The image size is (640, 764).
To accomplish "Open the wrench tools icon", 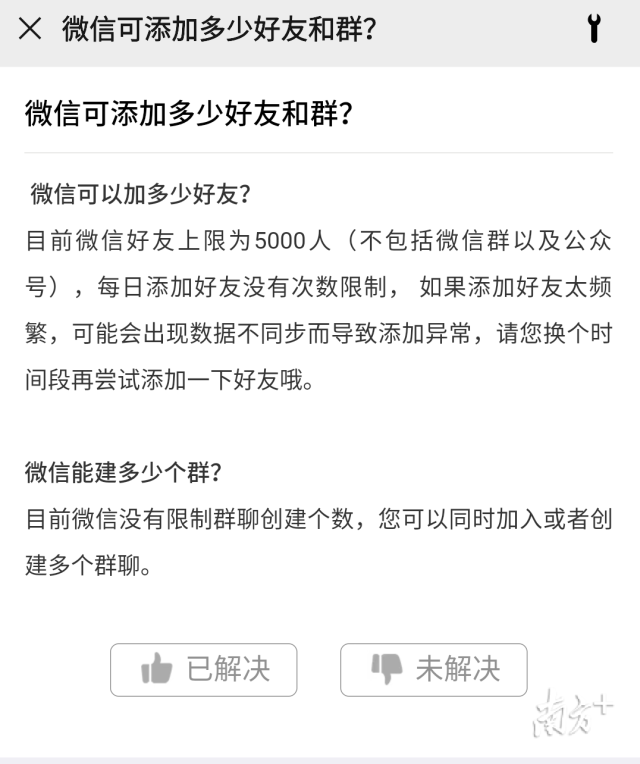I will [594, 29].
